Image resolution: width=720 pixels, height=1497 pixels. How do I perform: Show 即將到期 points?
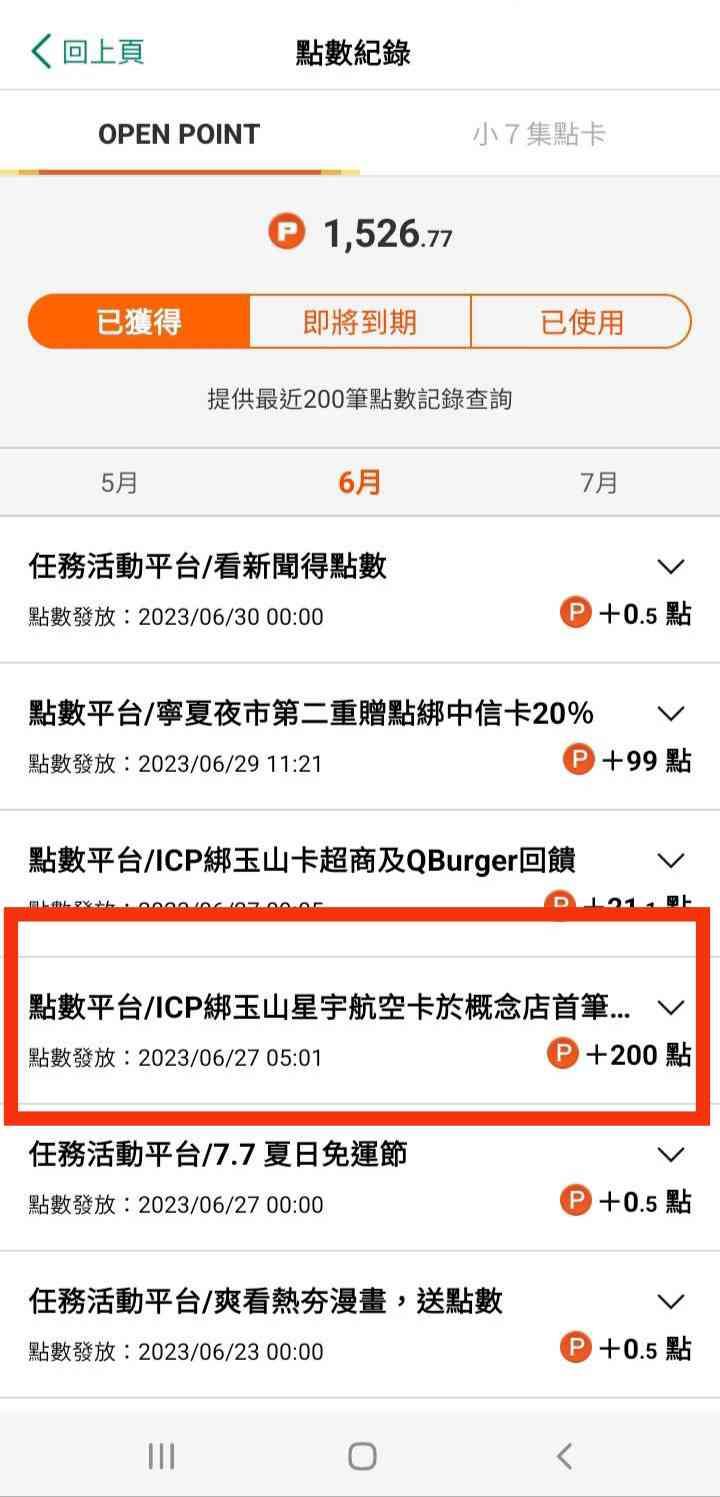click(360, 322)
